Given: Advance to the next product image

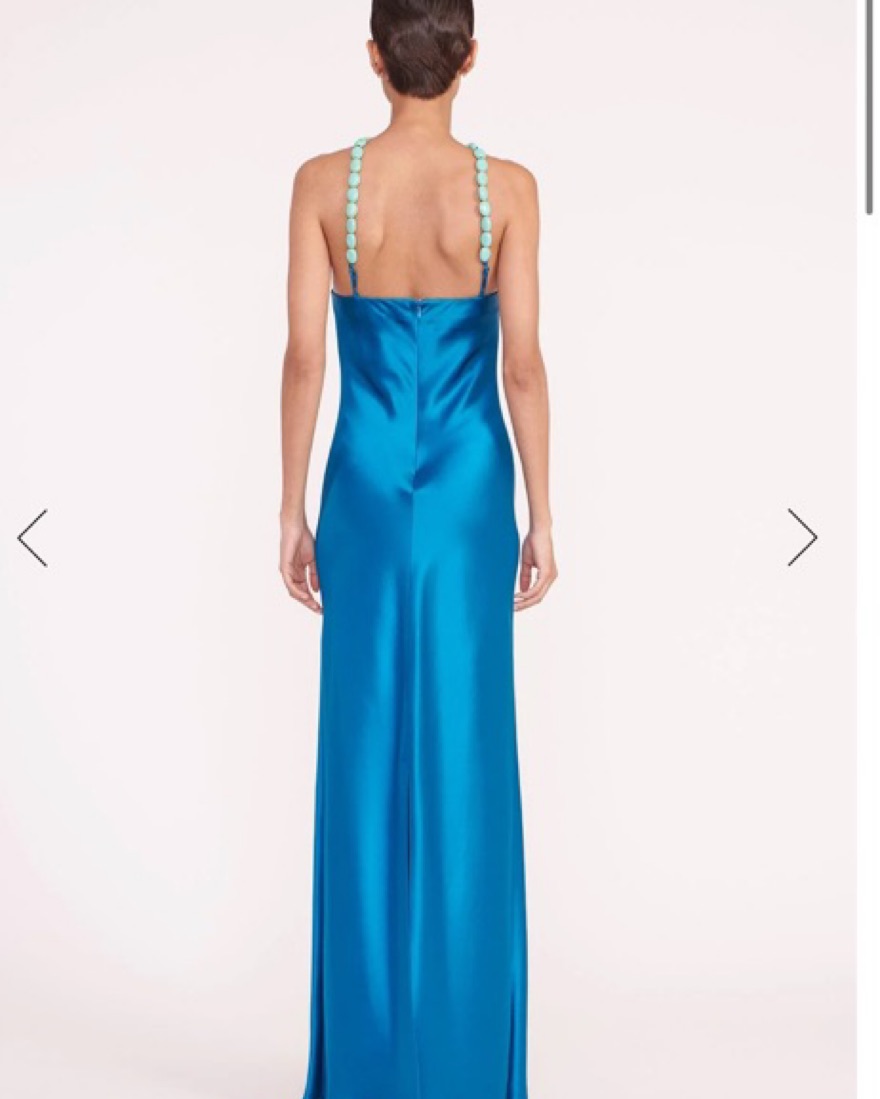Looking at the screenshot, I should coord(802,538).
